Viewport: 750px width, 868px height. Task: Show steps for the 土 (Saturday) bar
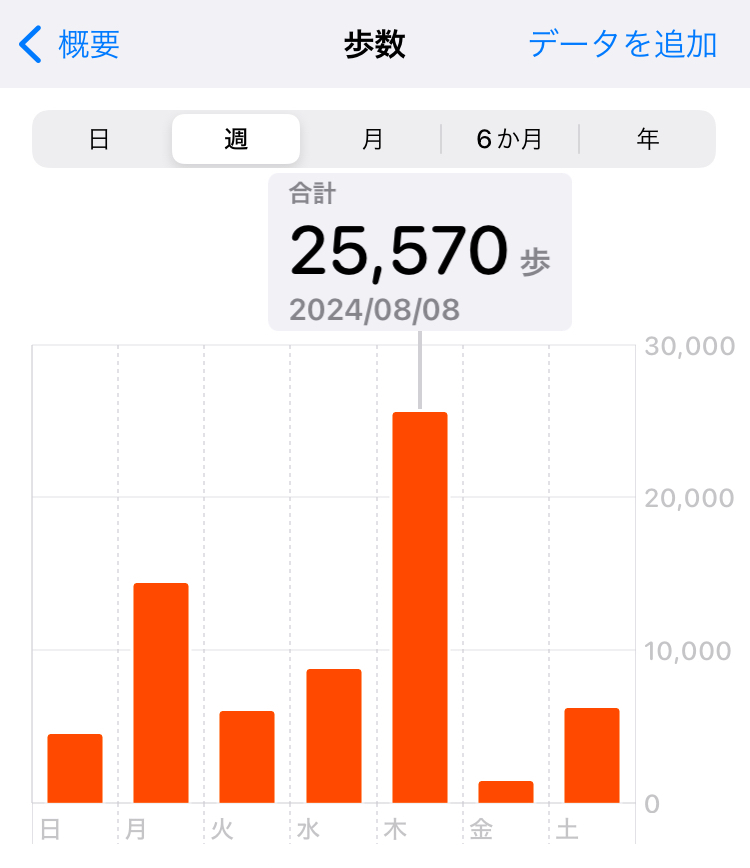pos(592,755)
